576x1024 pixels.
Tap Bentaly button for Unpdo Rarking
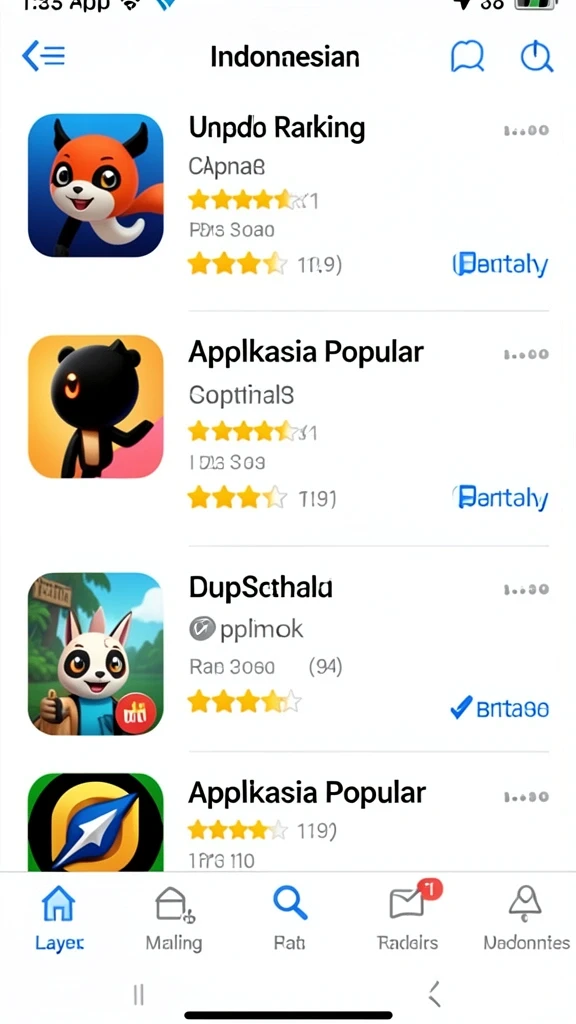click(500, 264)
